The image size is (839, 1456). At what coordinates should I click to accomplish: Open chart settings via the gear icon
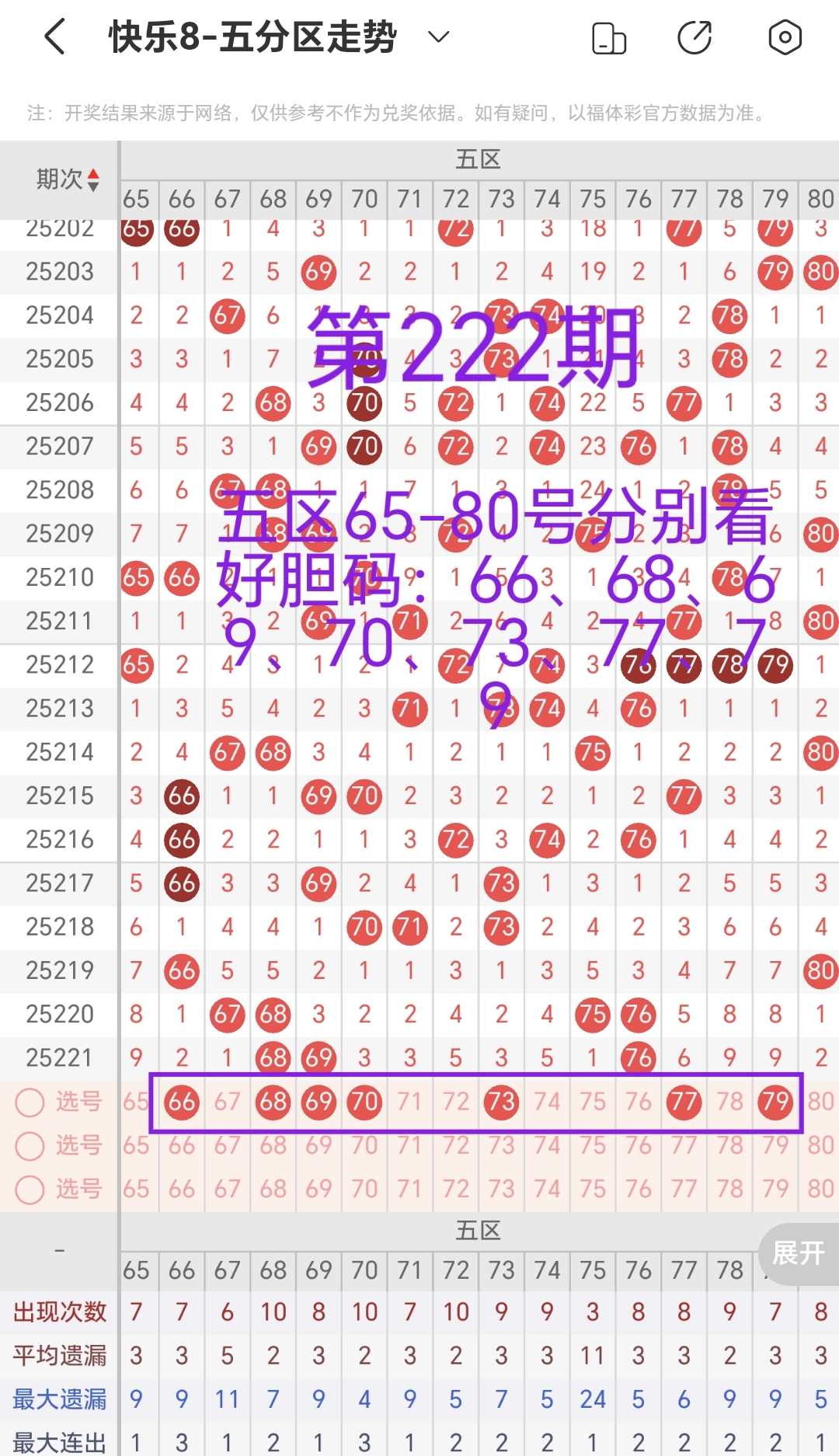[785, 36]
